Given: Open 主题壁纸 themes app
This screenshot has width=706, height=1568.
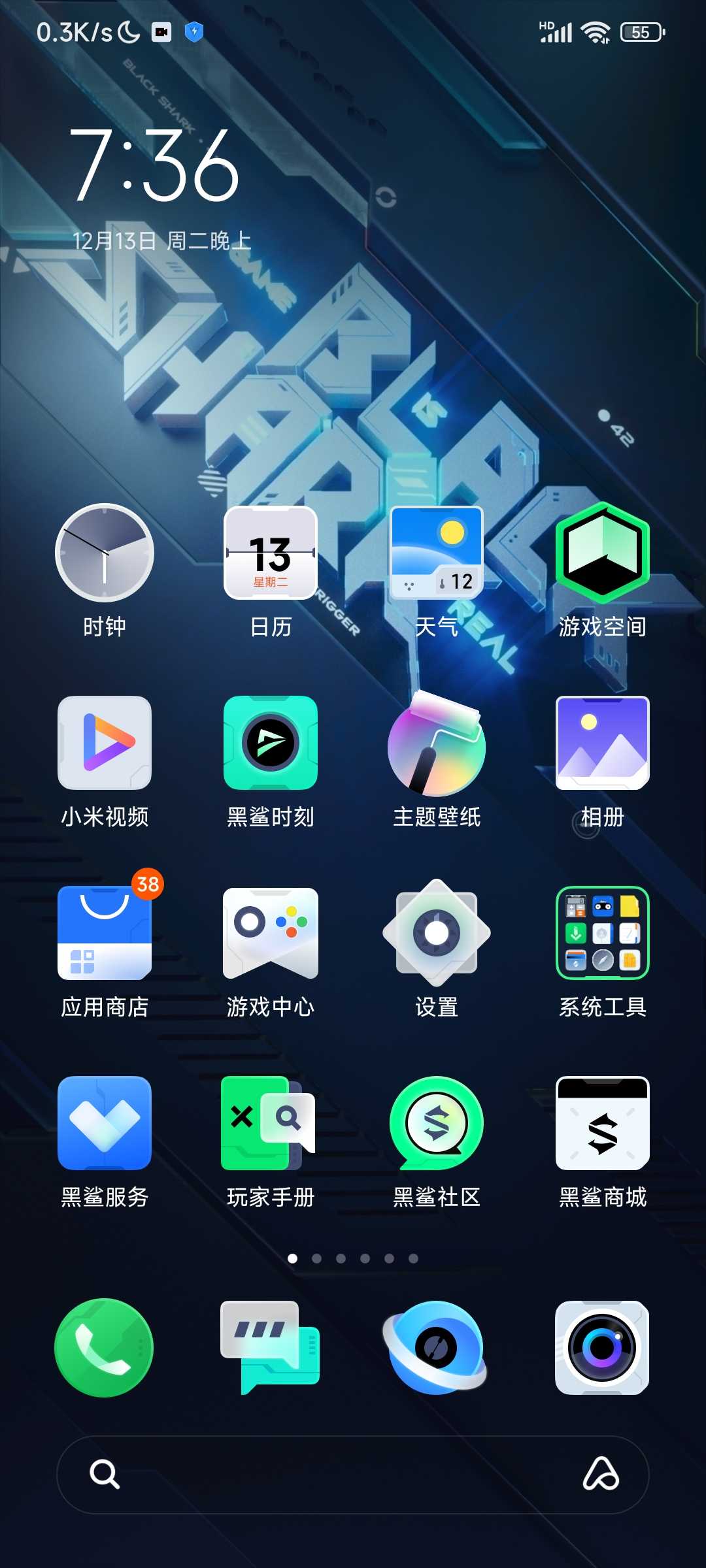Looking at the screenshot, I should (437, 743).
